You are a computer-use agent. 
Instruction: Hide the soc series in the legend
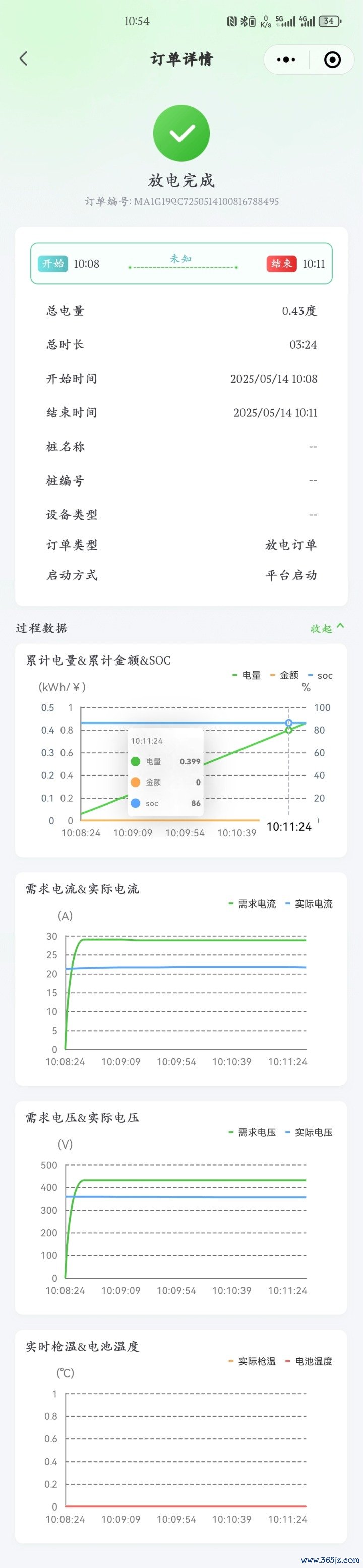click(x=321, y=675)
